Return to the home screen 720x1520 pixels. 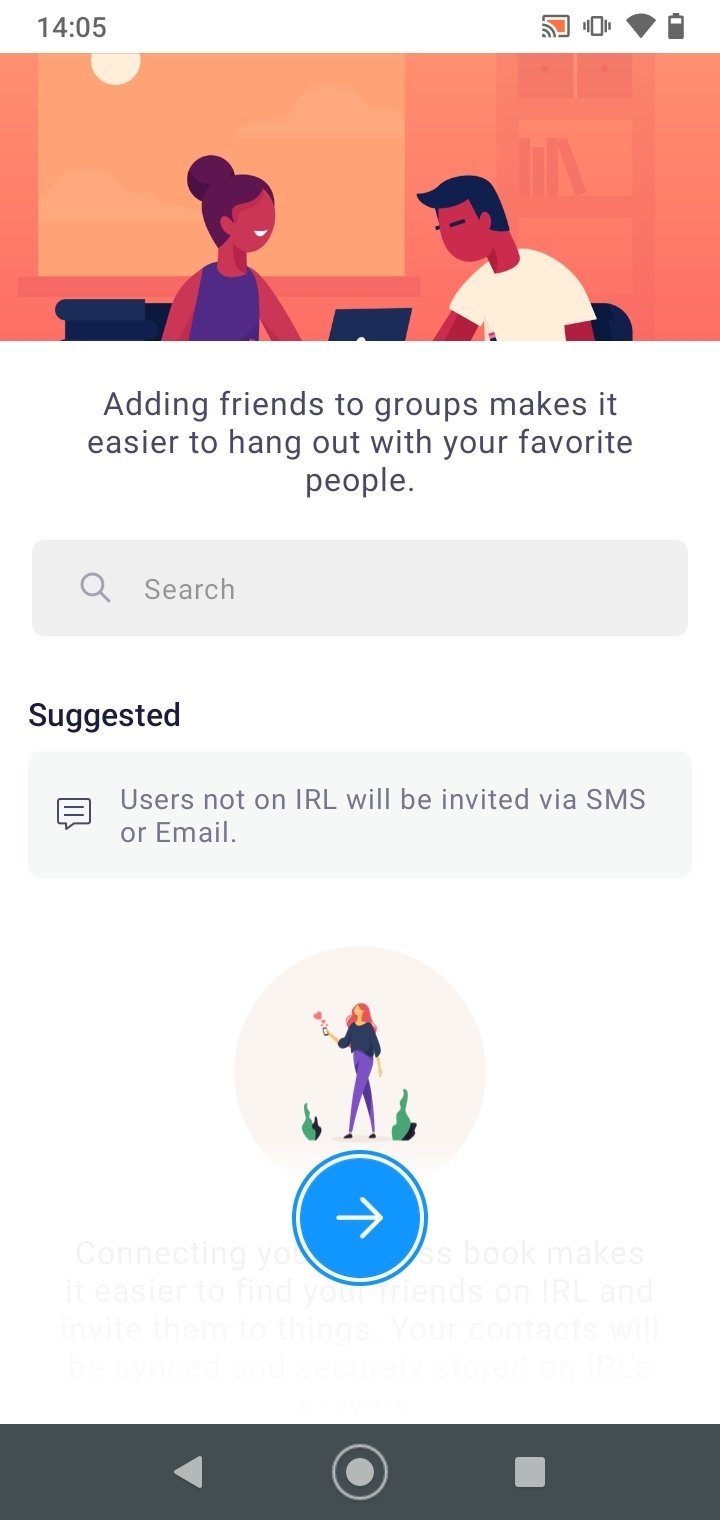360,1472
